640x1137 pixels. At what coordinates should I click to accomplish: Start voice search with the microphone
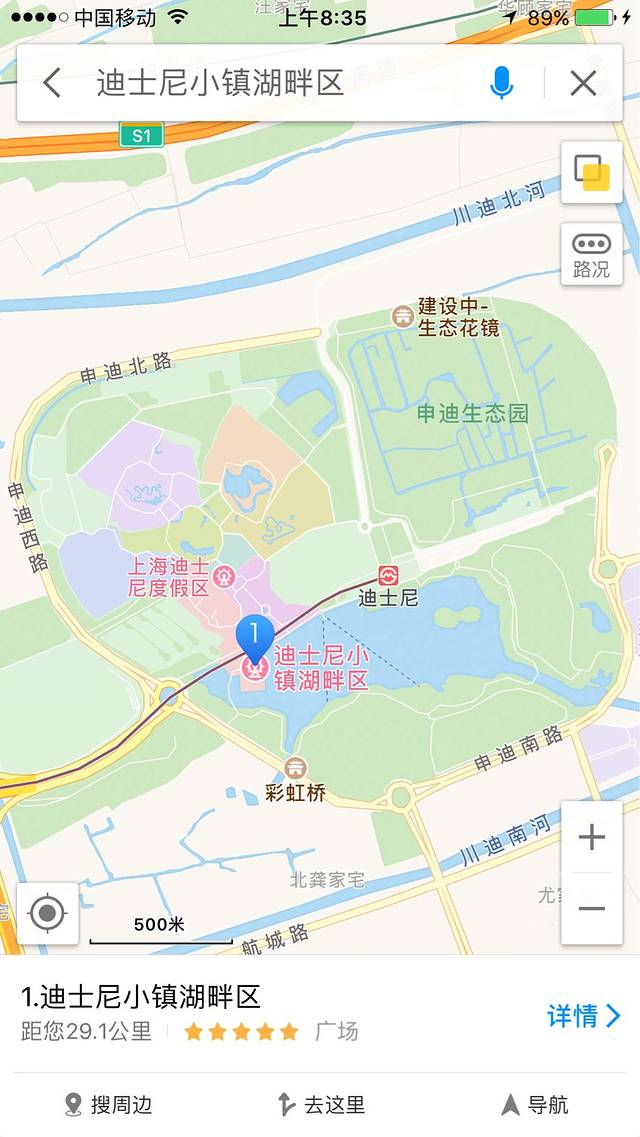coord(502,83)
